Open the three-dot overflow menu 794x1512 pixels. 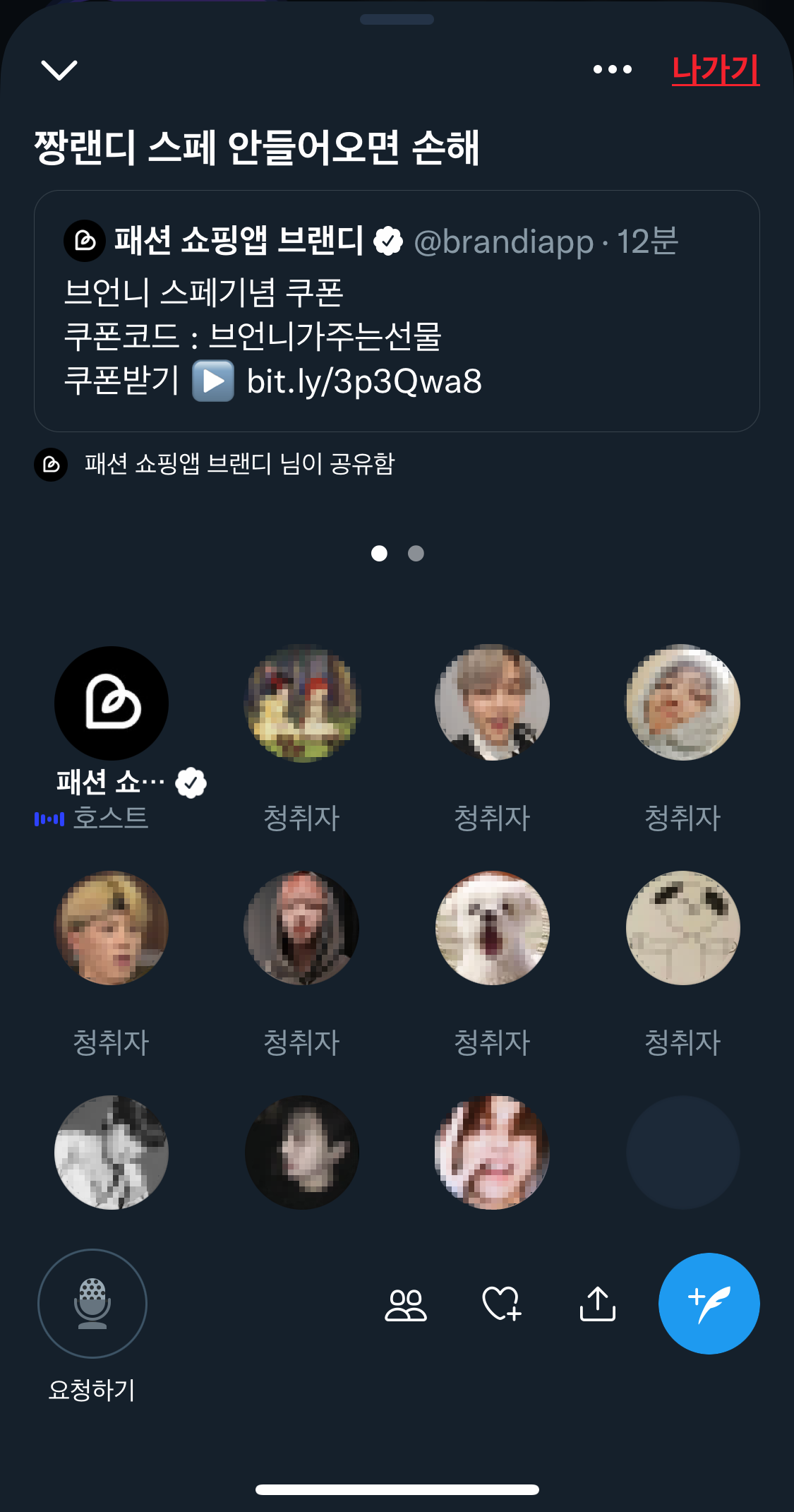tap(612, 69)
